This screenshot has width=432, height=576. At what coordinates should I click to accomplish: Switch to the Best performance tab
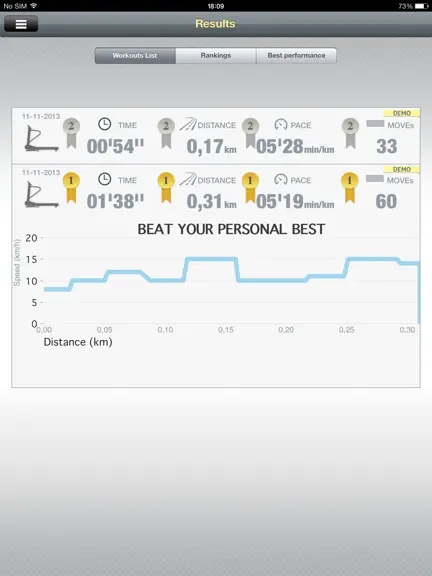coord(296,55)
